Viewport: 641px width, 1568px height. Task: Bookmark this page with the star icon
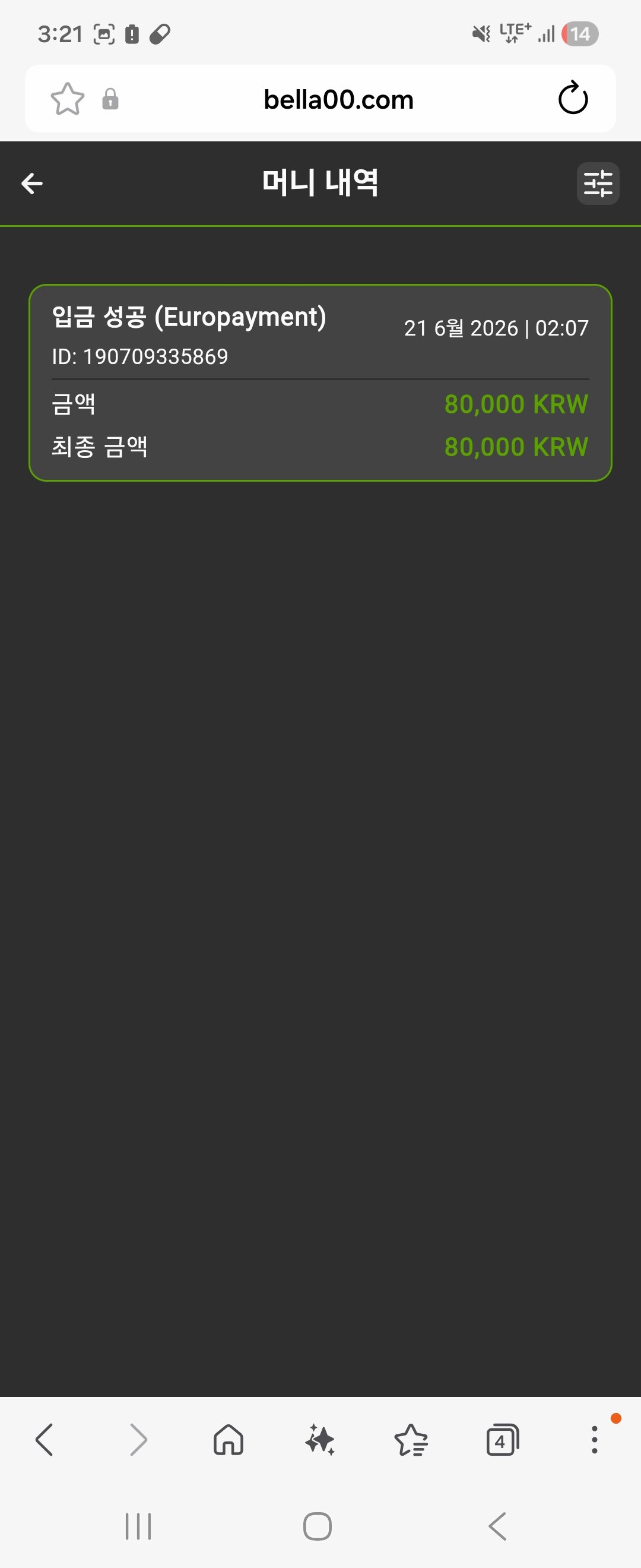click(67, 99)
